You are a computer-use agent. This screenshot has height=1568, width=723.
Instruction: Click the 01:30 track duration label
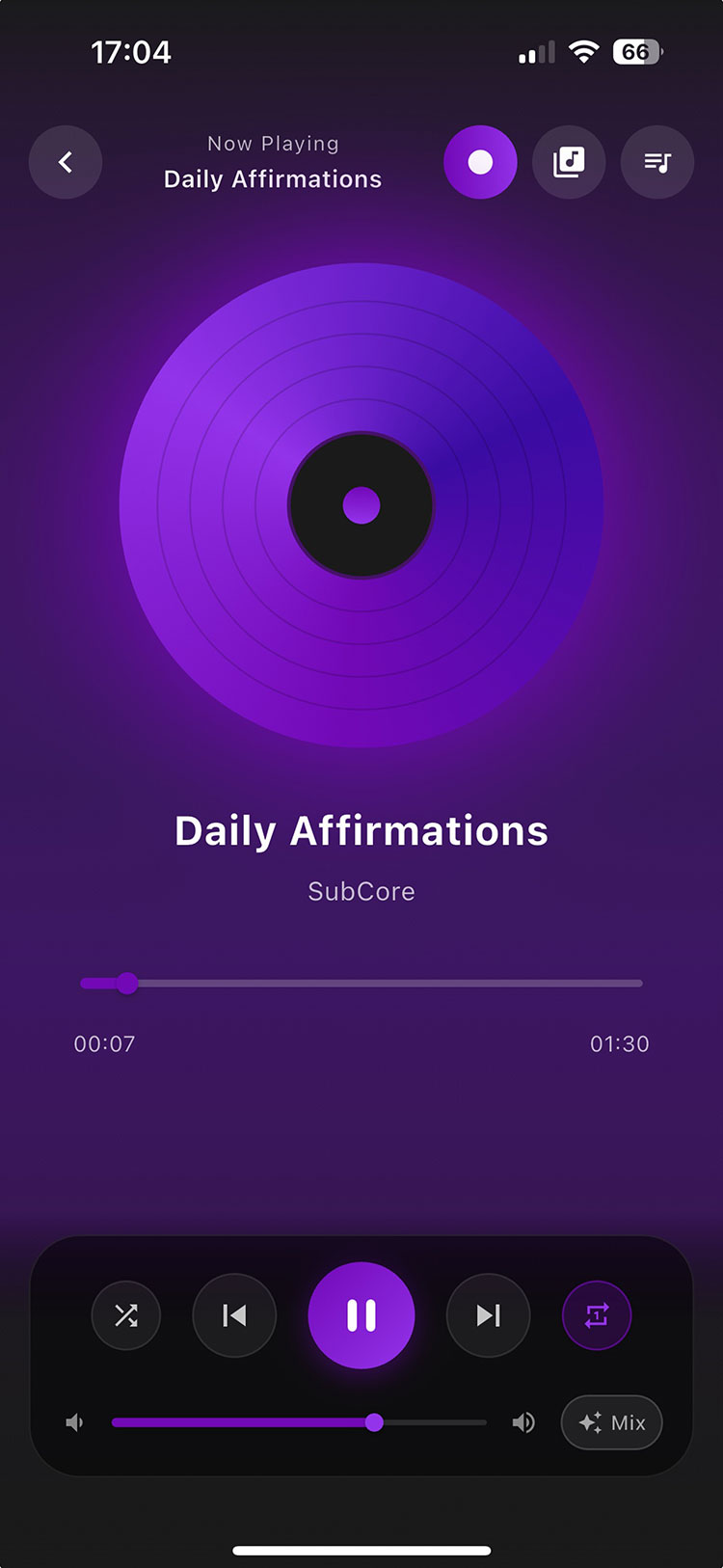[x=620, y=1043]
